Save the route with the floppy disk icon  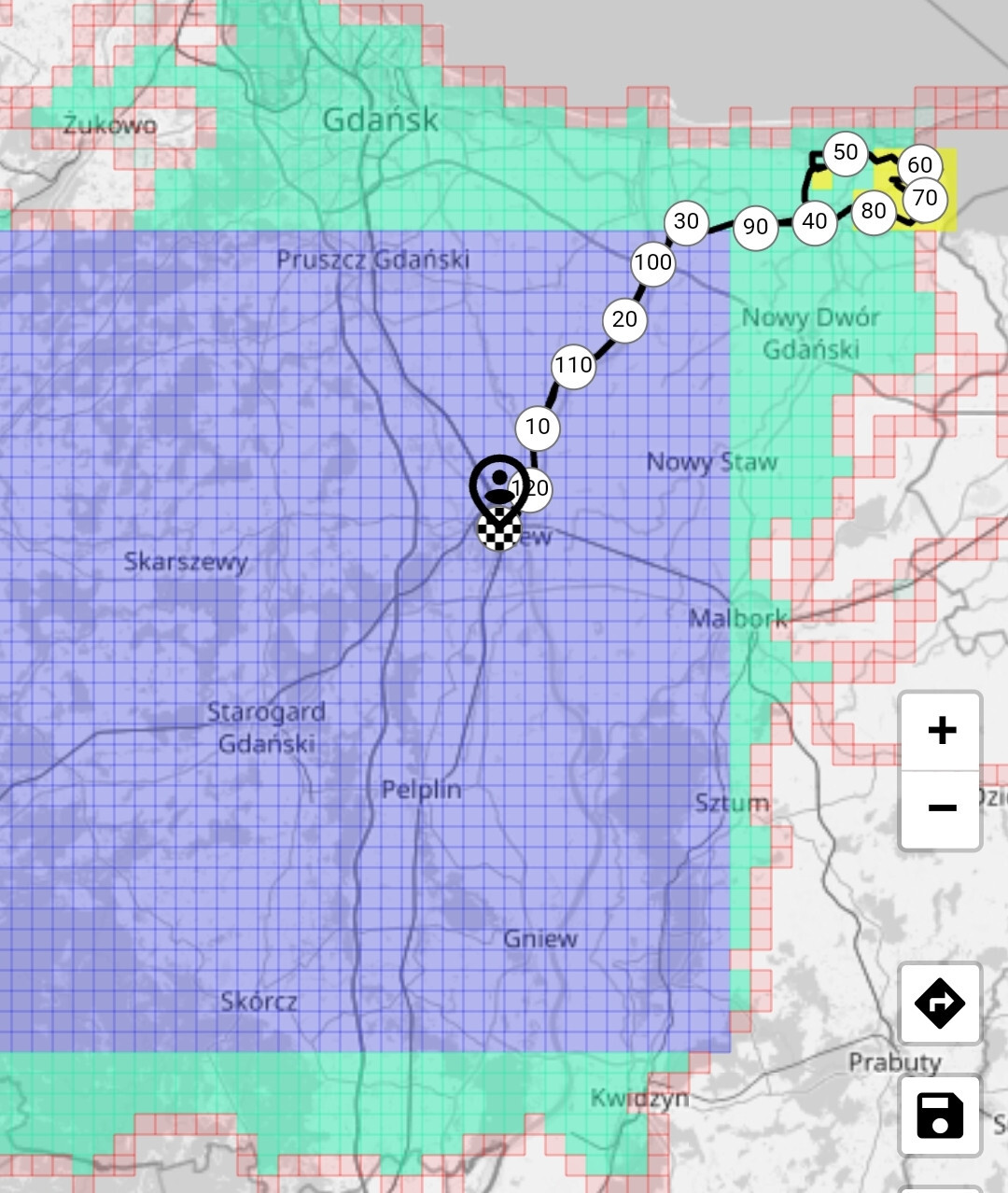click(940, 1116)
